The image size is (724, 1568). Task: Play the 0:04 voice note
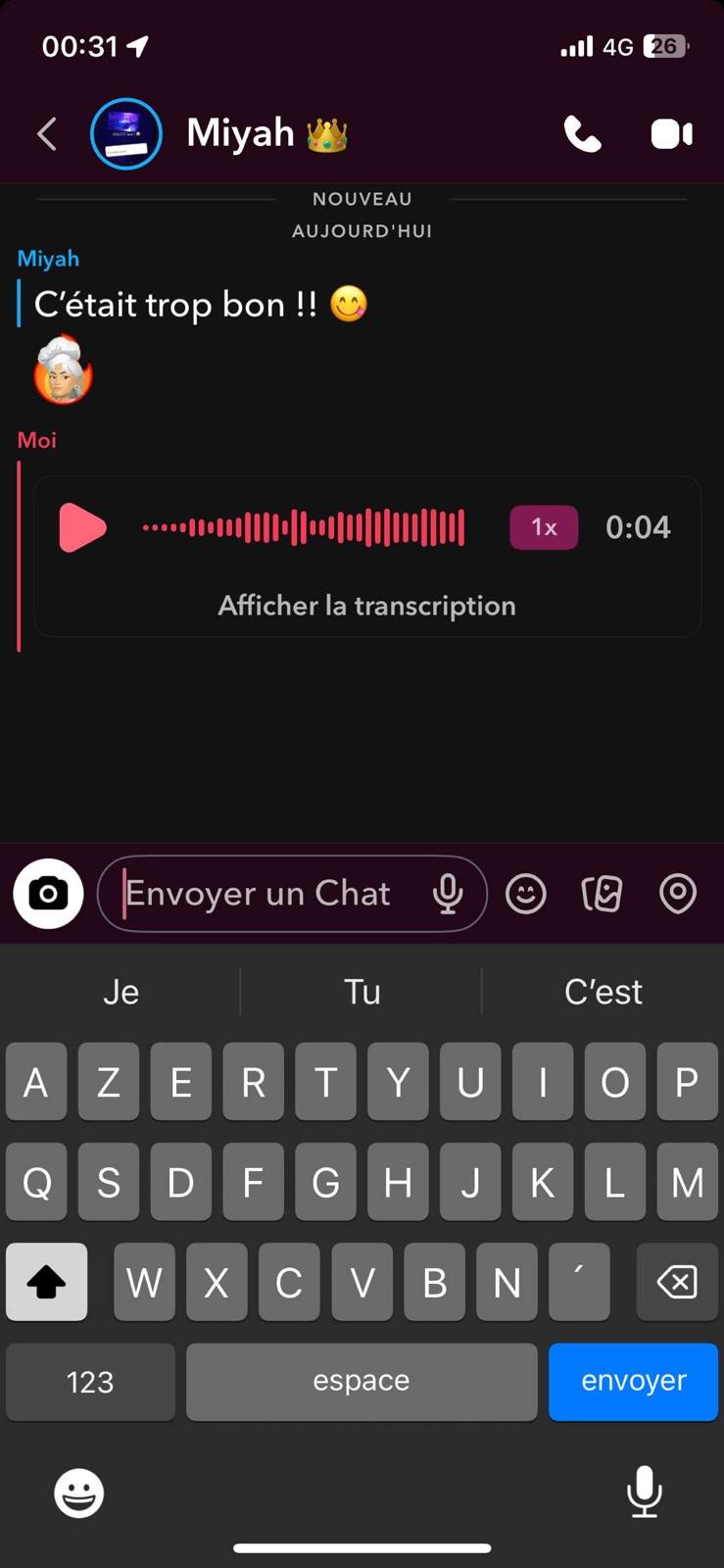(82, 527)
